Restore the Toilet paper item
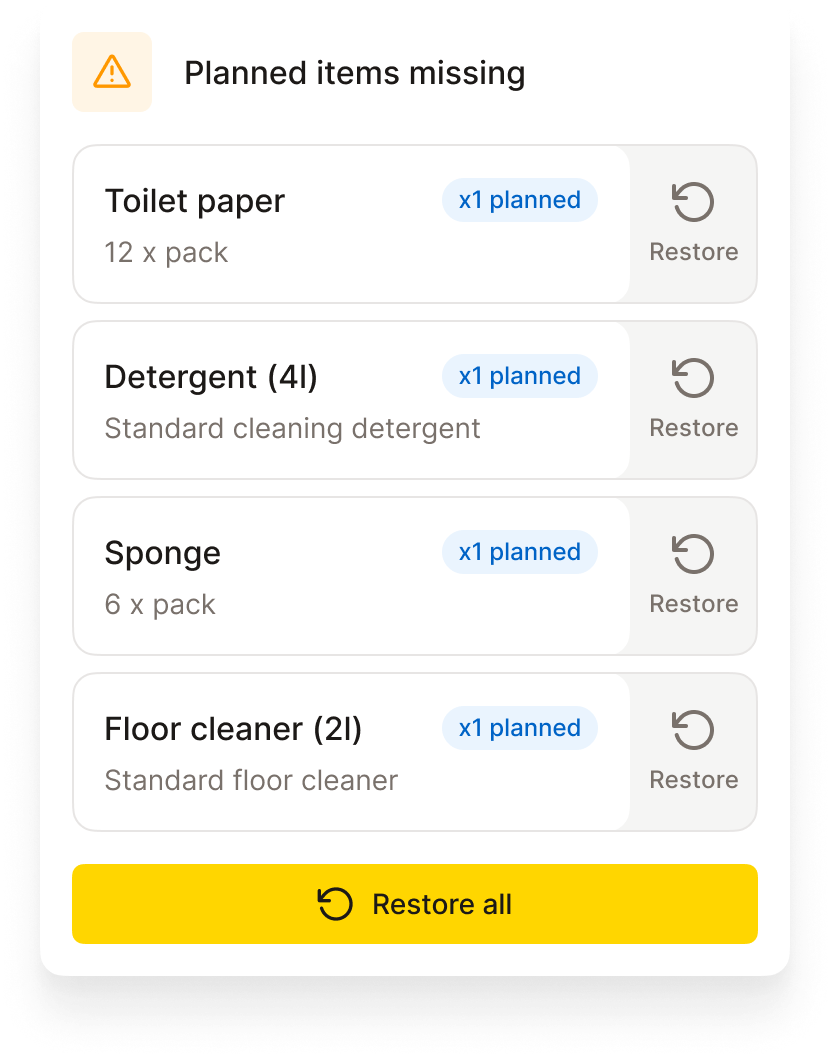The height and width of the screenshot is (1056, 830). tap(693, 224)
